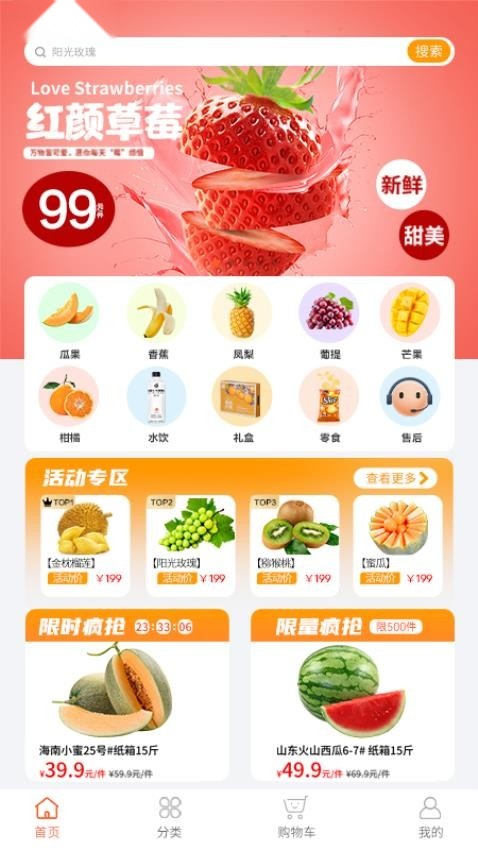This screenshot has width=478, height=850.
Task: Go to the 我的 profile tab
Action: [x=430, y=818]
